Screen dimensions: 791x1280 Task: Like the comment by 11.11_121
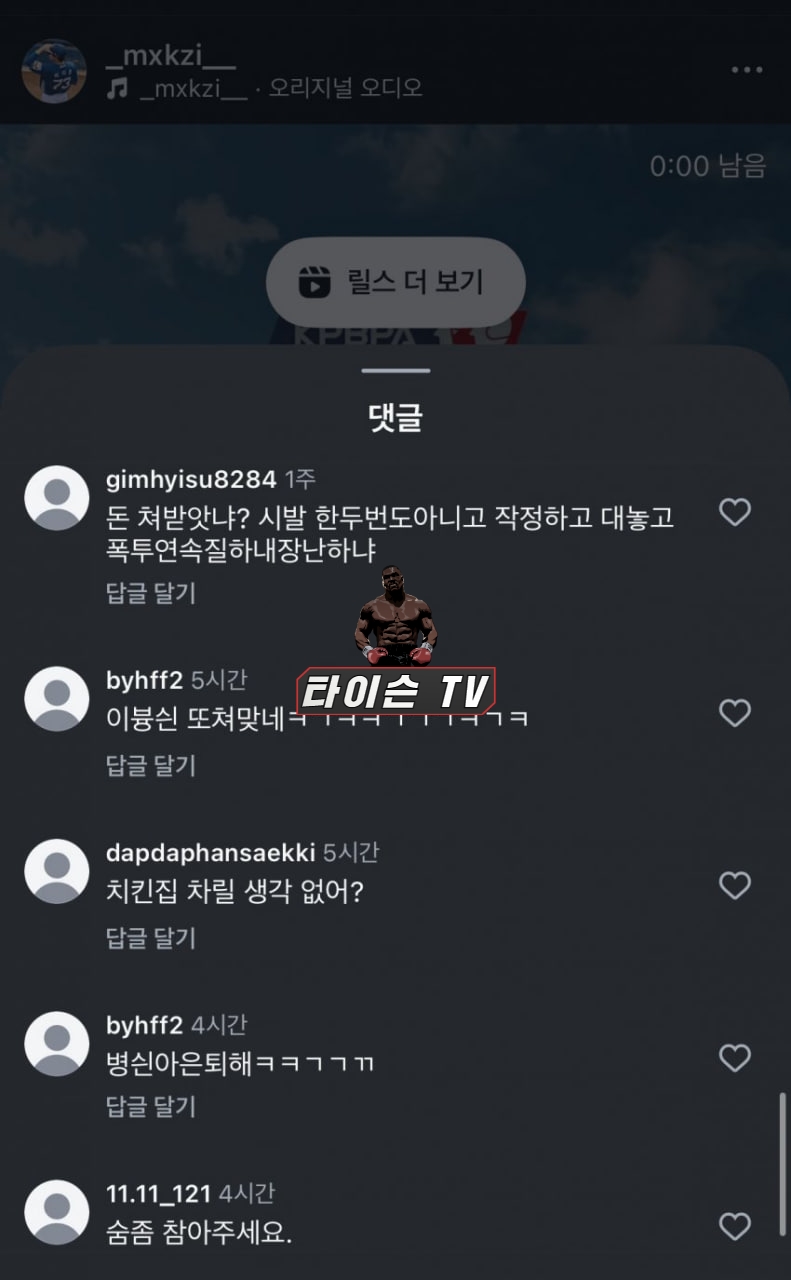735,1226
